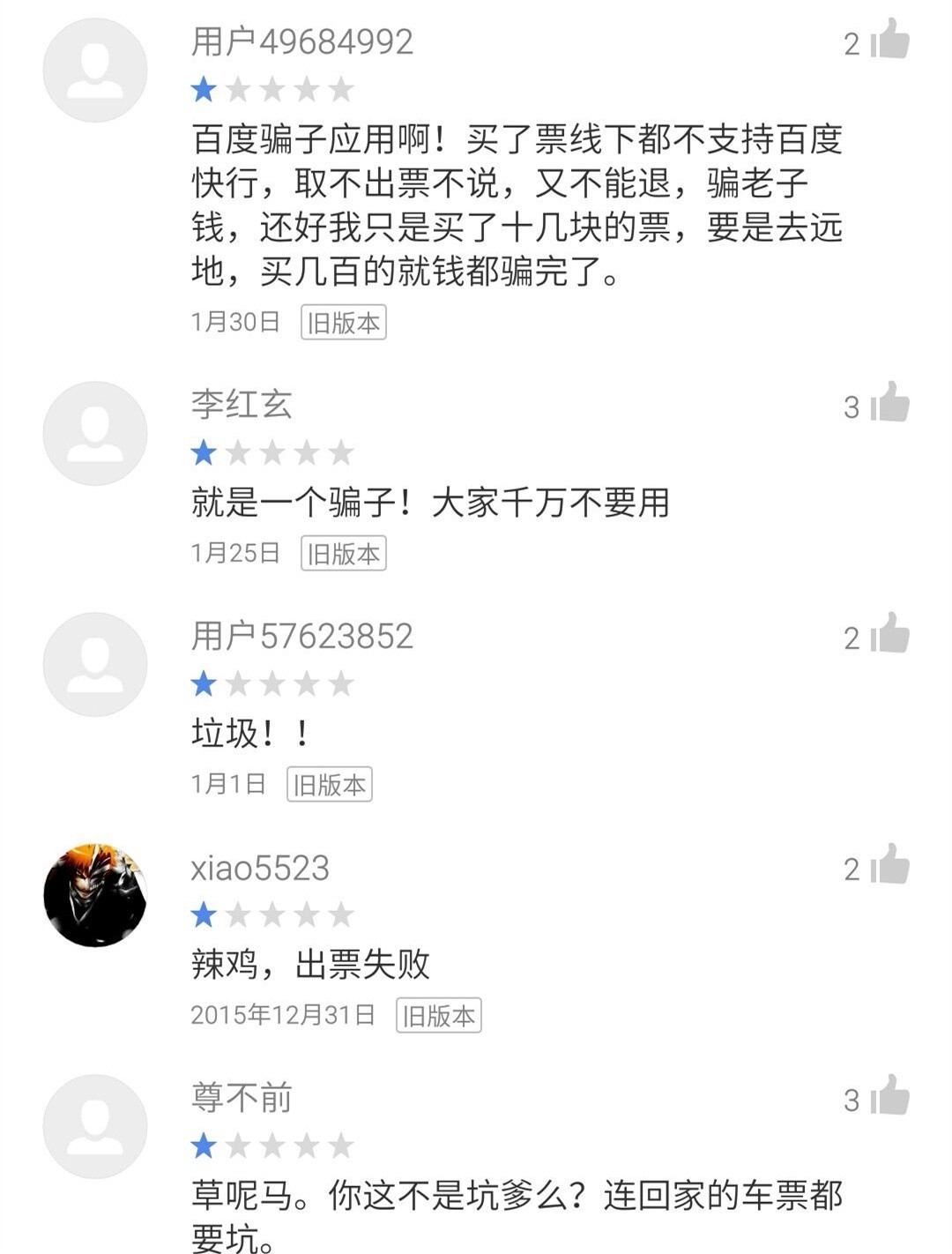Like the review by 用户57623852
Image resolution: width=952 pixels, height=1254 pixels.
(x=890, y=635)
